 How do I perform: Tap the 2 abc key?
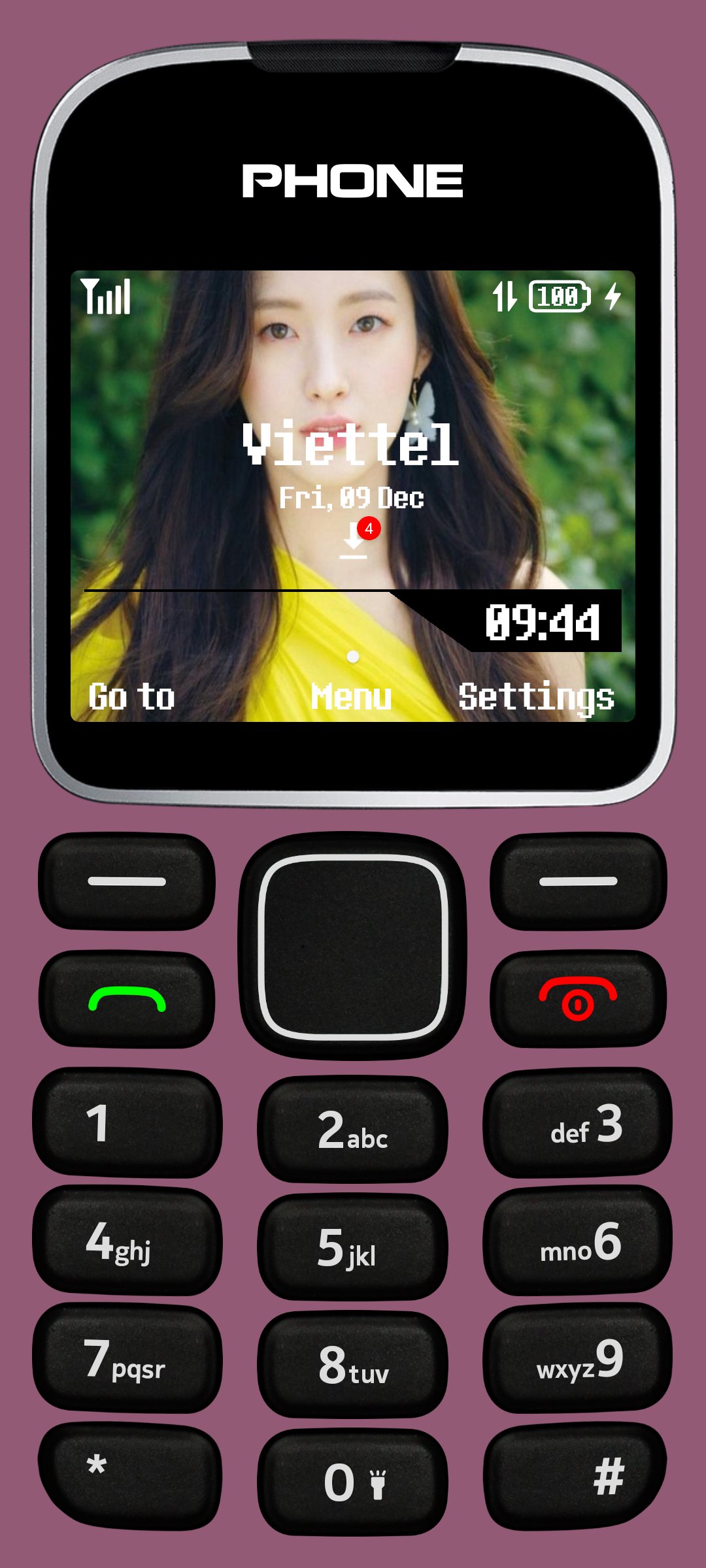point(353,1130)
